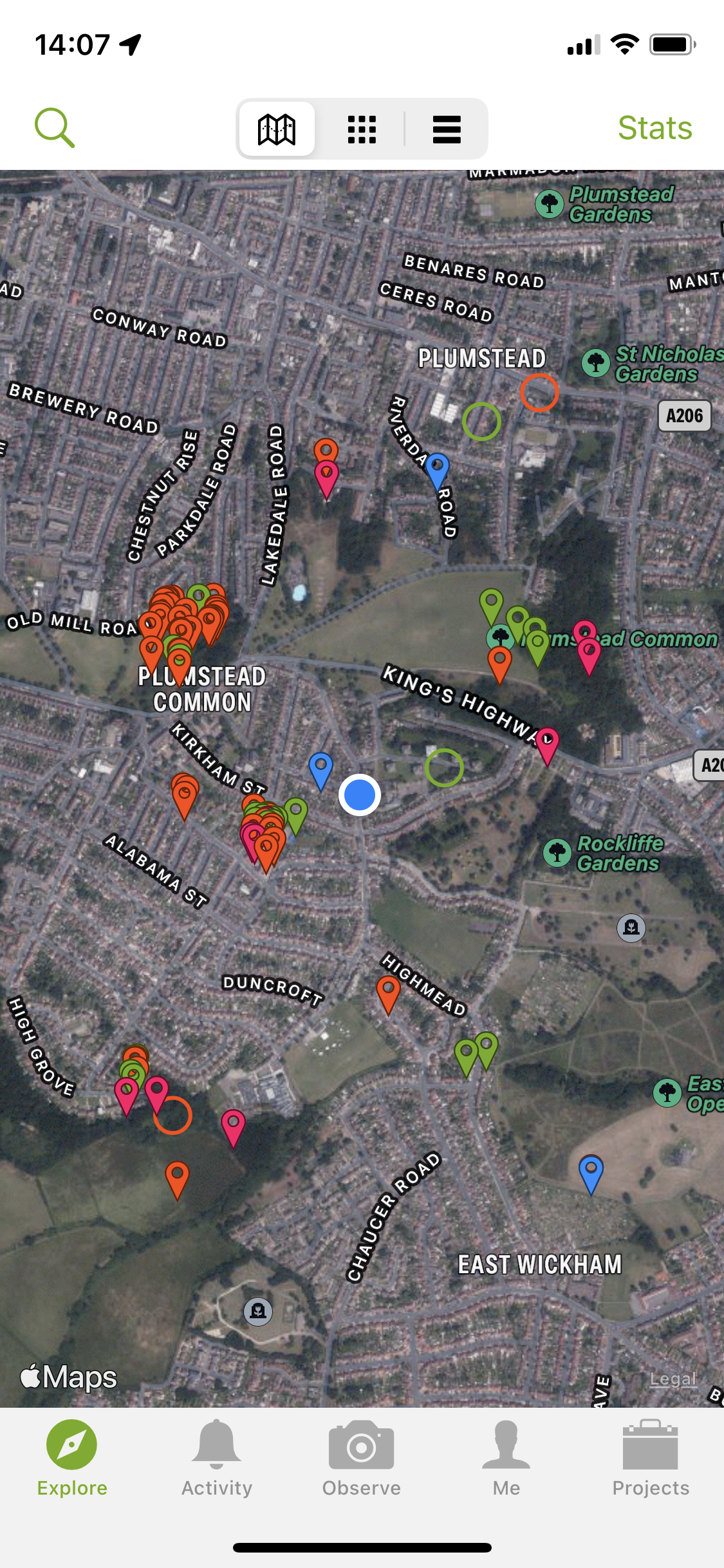This screenshot has height=1568, width=724.
Task: Open the Observe camera tab
Action: (362, 1459)
